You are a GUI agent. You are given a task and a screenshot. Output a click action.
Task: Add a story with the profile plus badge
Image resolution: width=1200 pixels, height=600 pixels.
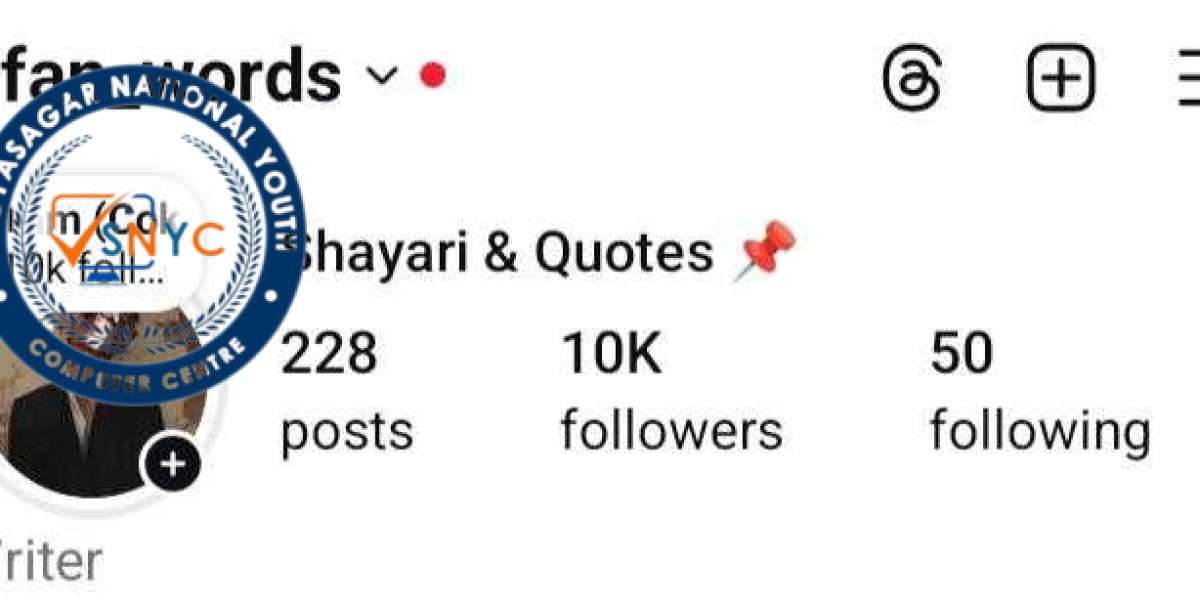[x=173, y=464]
